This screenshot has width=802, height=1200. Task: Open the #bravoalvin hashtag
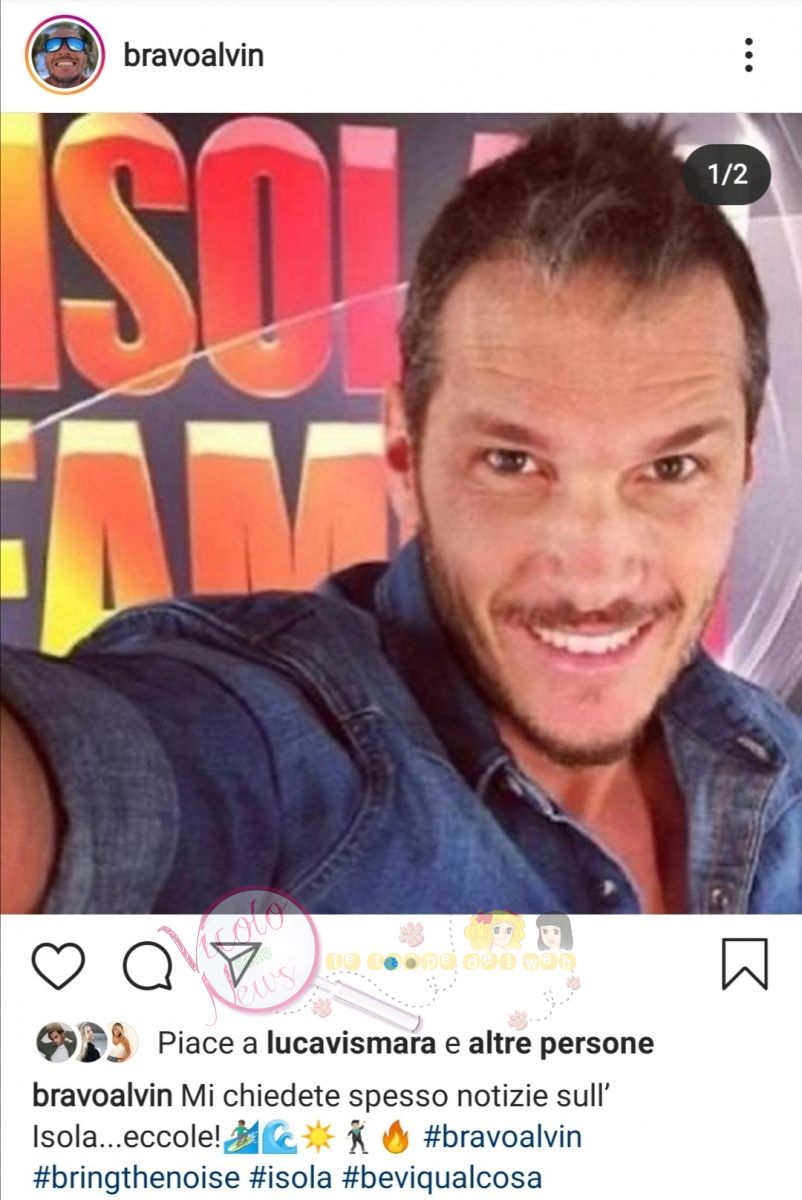(x=502, y=1137)
